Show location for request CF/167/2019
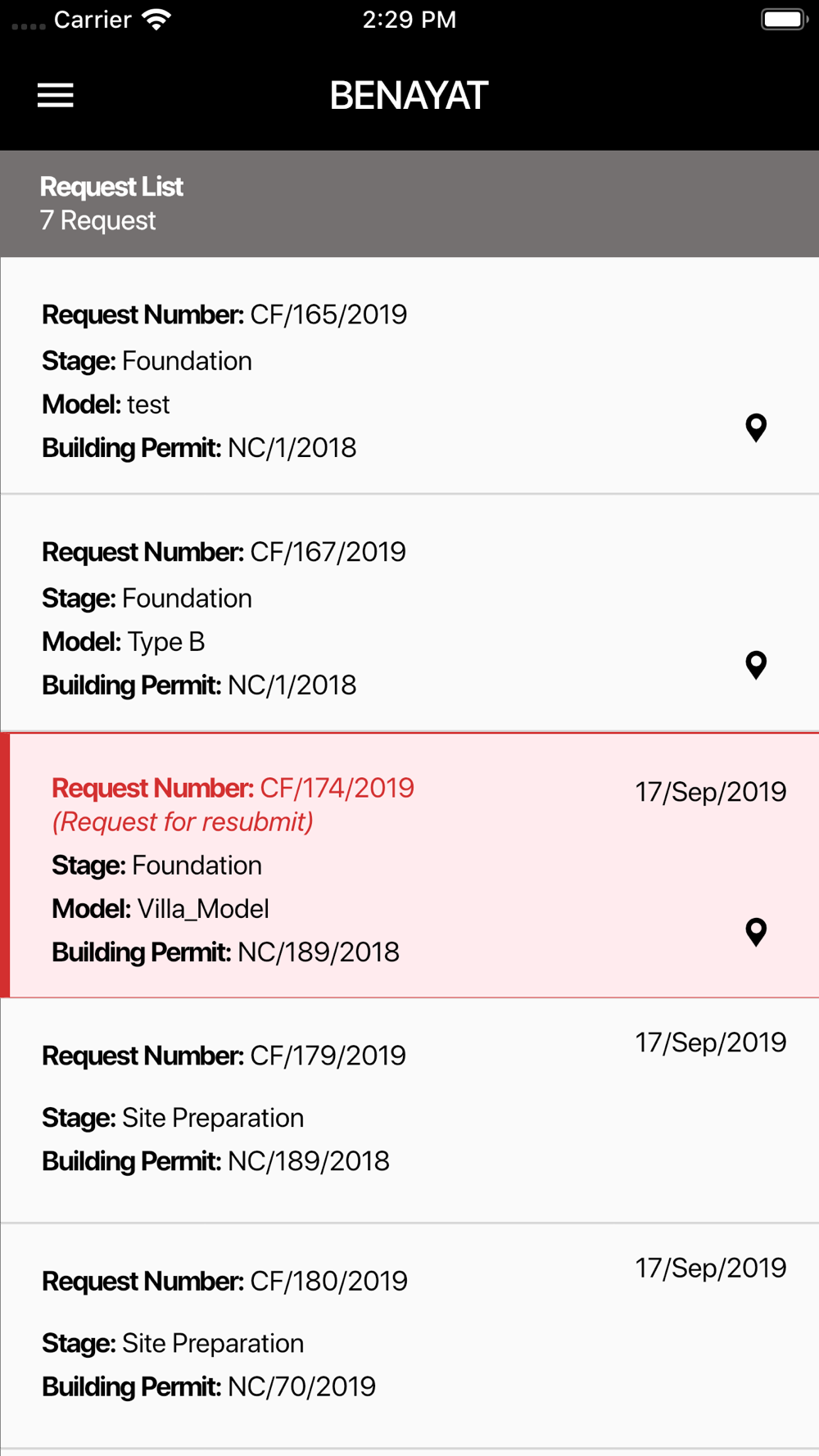The height and width of the screenshot is (1456, 819). 756,665
